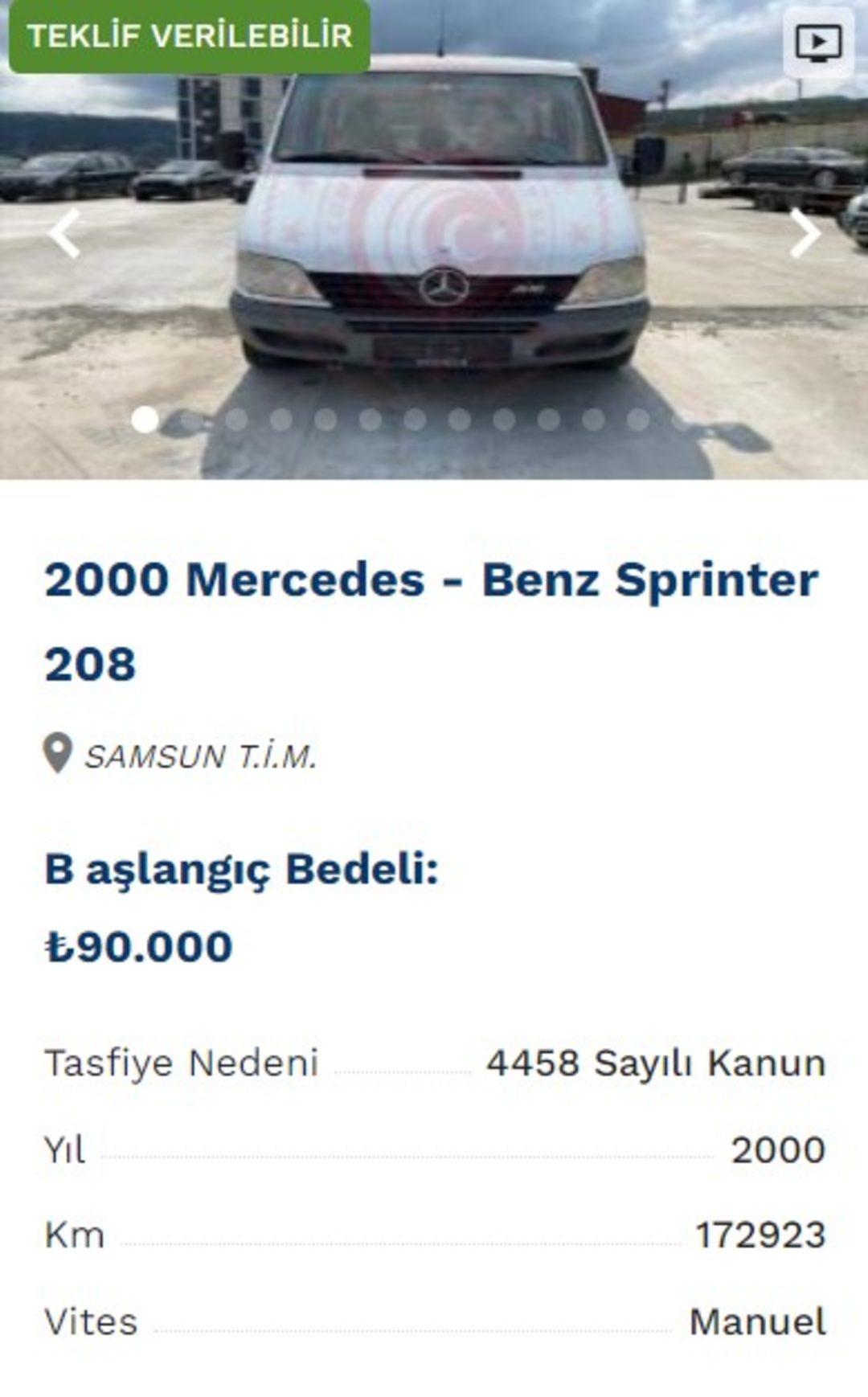The width and height of the screenshot is (868, 1397).
Task: Jump to the second photo dot
Action: tap(191, 420)
